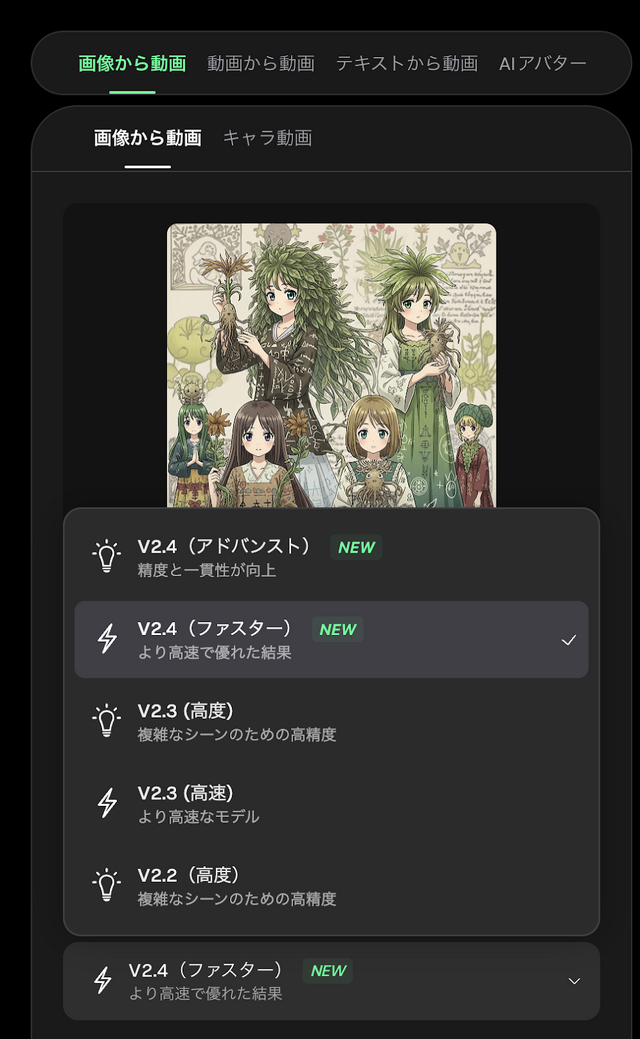Collapse the V2.4（ファスター） model dropdown
Image resolution: width=640 pixels, height=1039 pixels.
pos(331,981)
